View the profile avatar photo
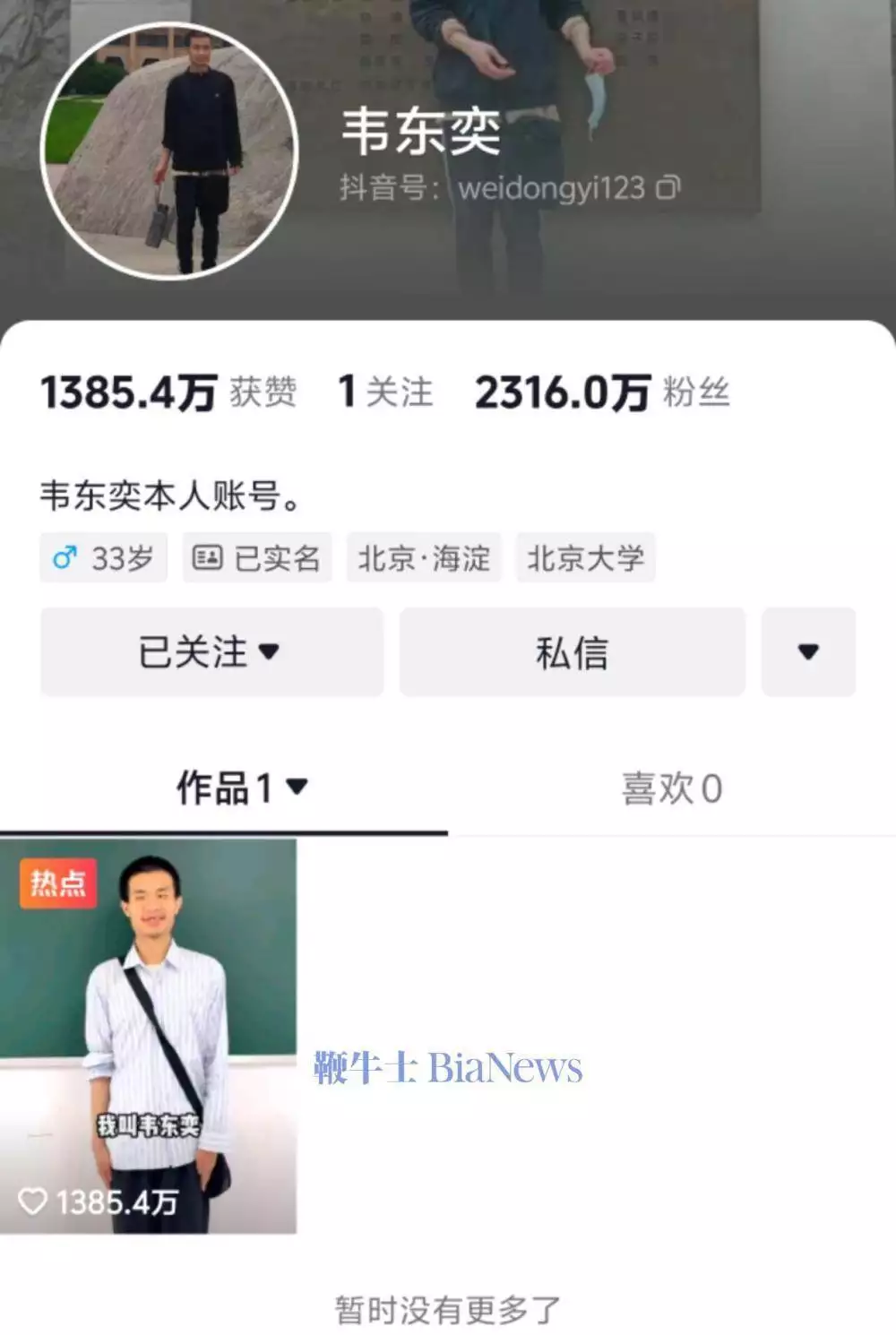This screenshot has height=1335, width=896. click(x=169, y=151)
